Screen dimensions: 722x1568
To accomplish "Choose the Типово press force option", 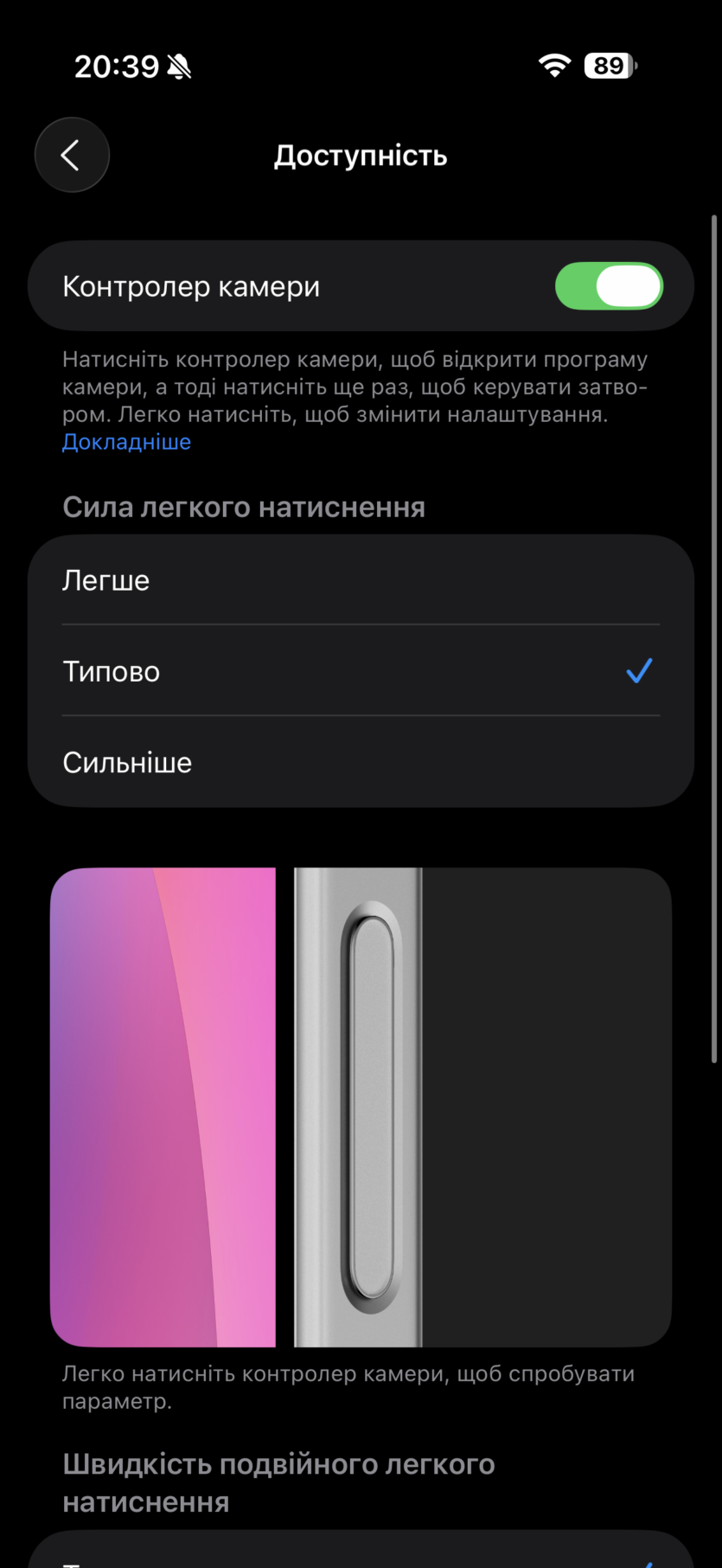I will pyautogui.click(x=361, y=671).
